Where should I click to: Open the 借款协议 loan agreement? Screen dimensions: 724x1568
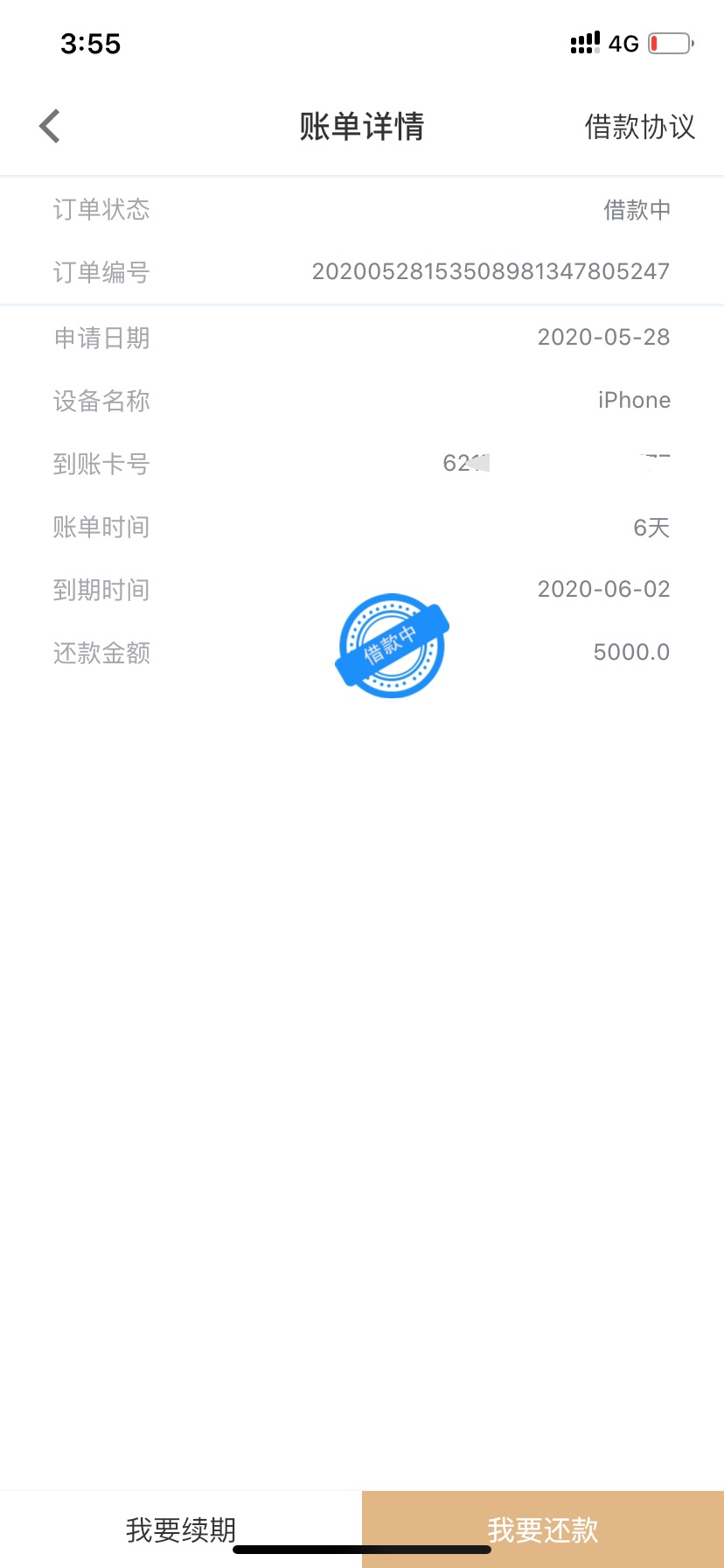[x=640, y=127]
